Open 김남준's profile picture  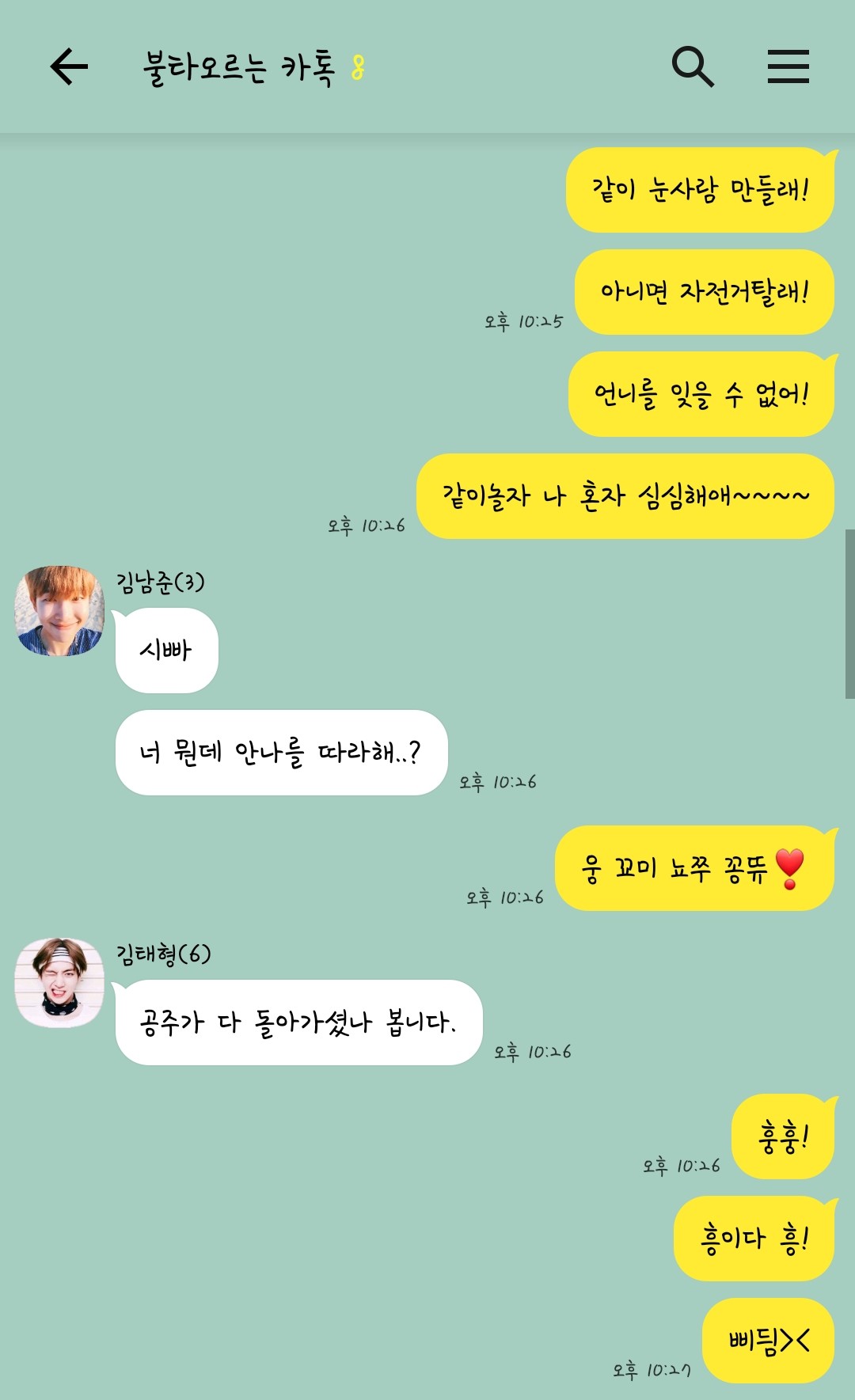tap(59, 610)
